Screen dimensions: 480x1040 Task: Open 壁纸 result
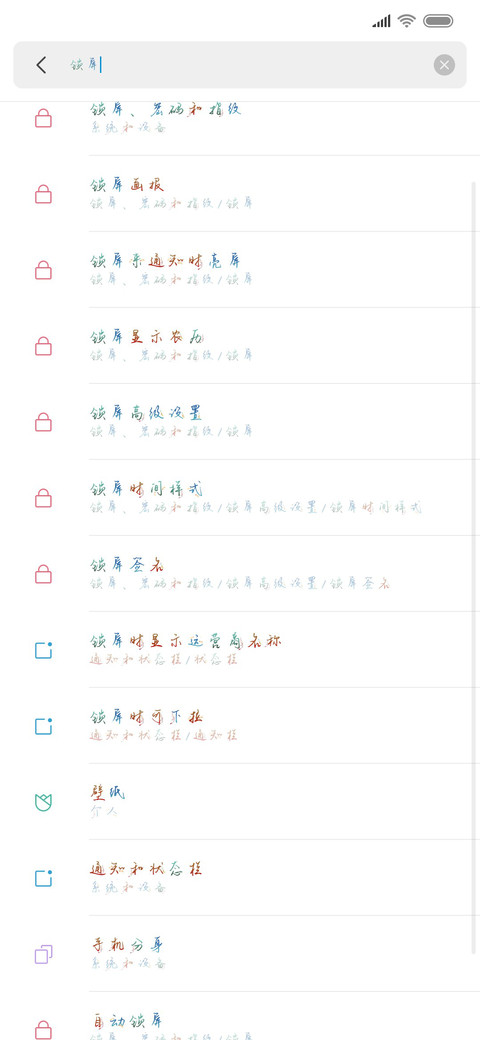[240, 802]
